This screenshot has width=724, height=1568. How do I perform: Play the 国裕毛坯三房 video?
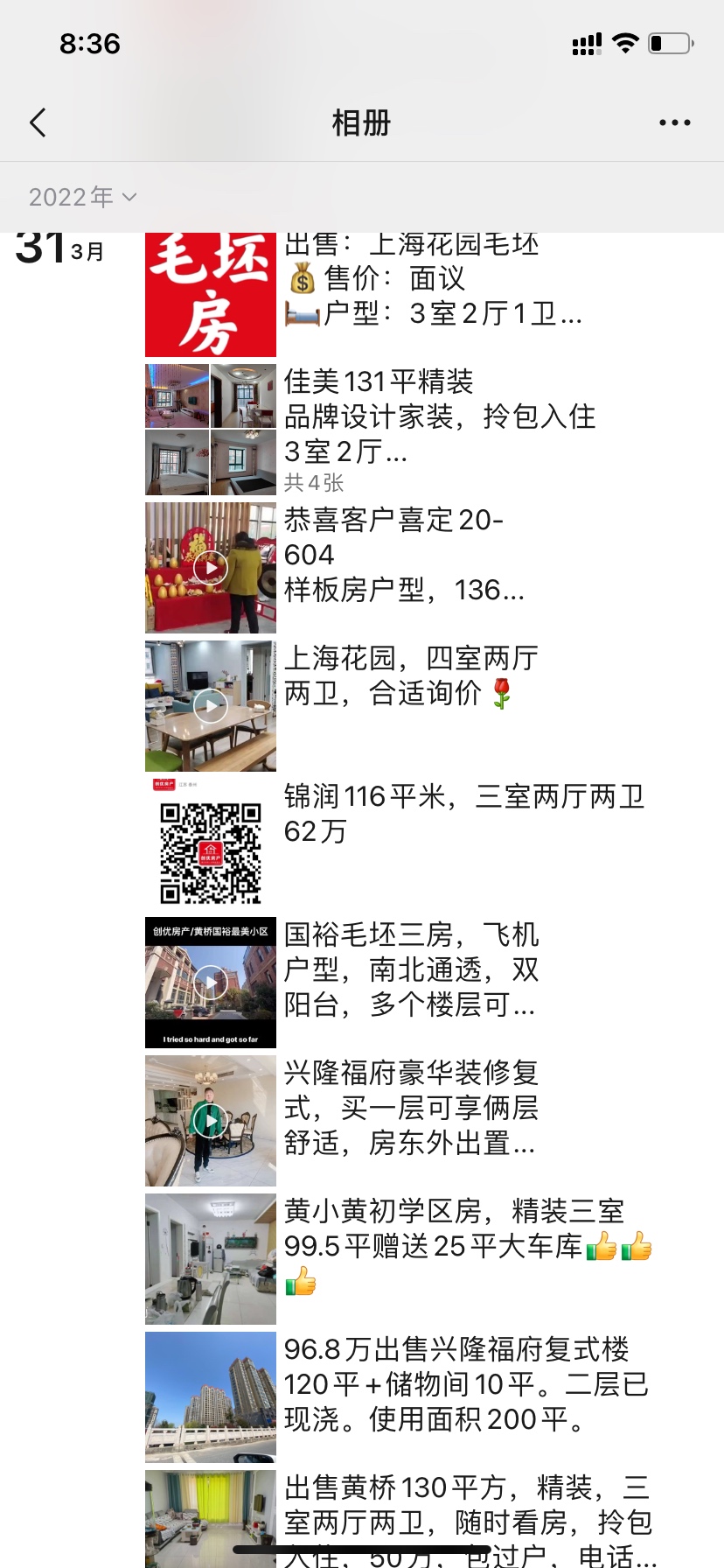click(211, 983)
